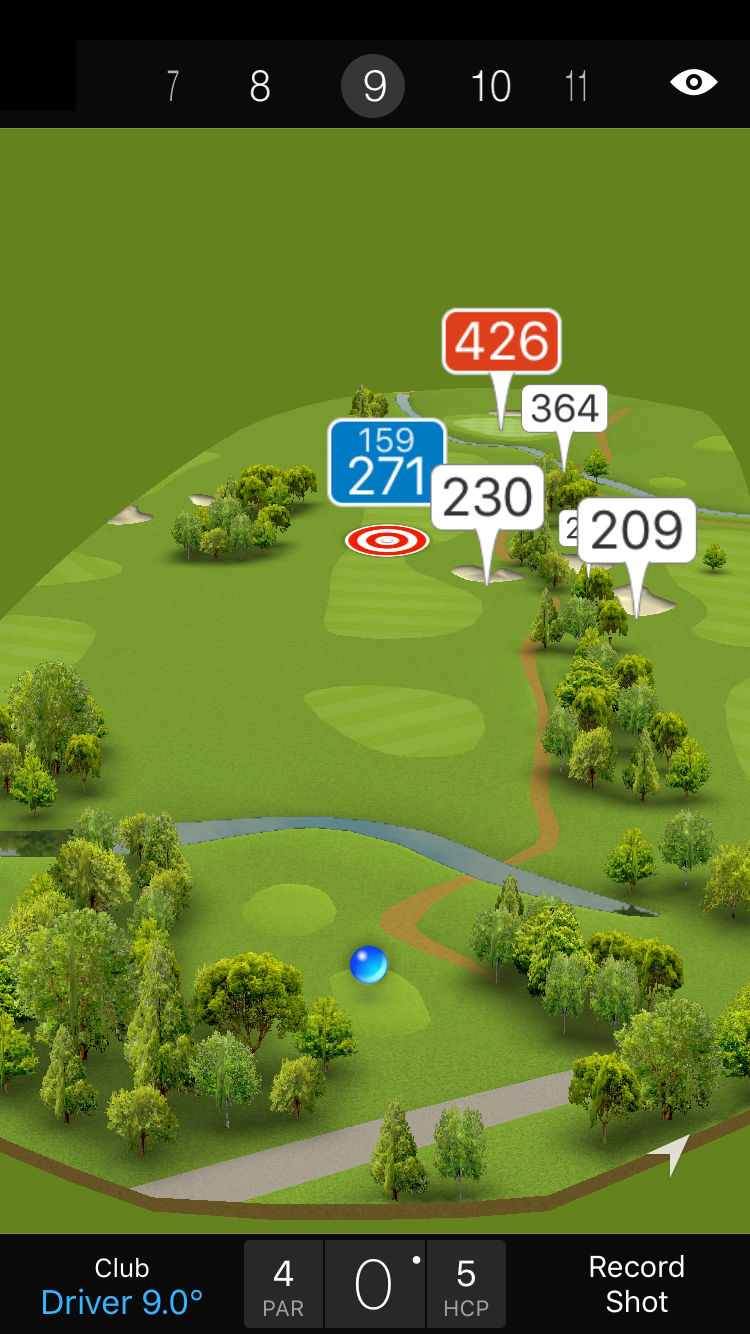The width and height of the screenshot is (750, 1334).
Task: Jump to hole 7
Action: click(173, 87)
